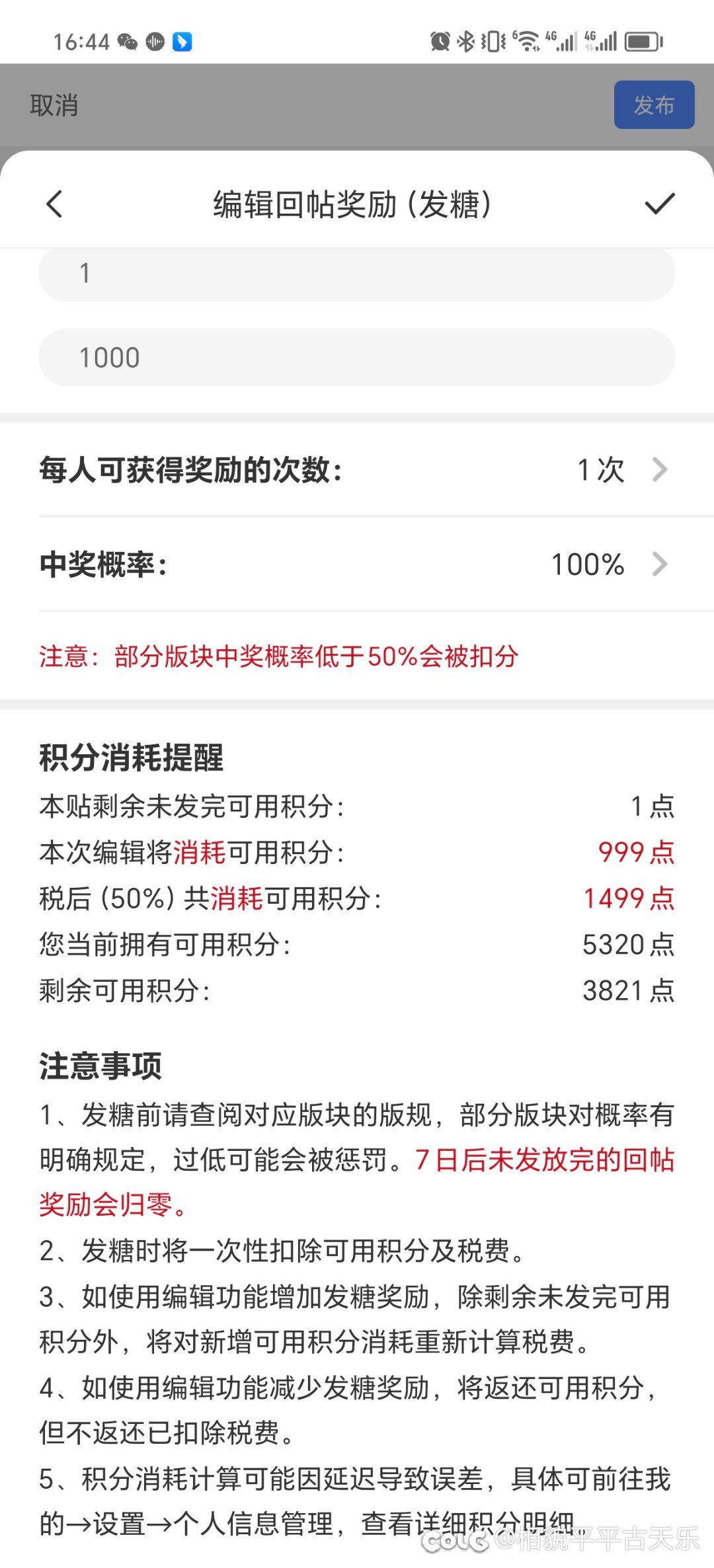714x1568 pixels.
Task: Edit the field showing 1
Action: [x=357, y=274]
